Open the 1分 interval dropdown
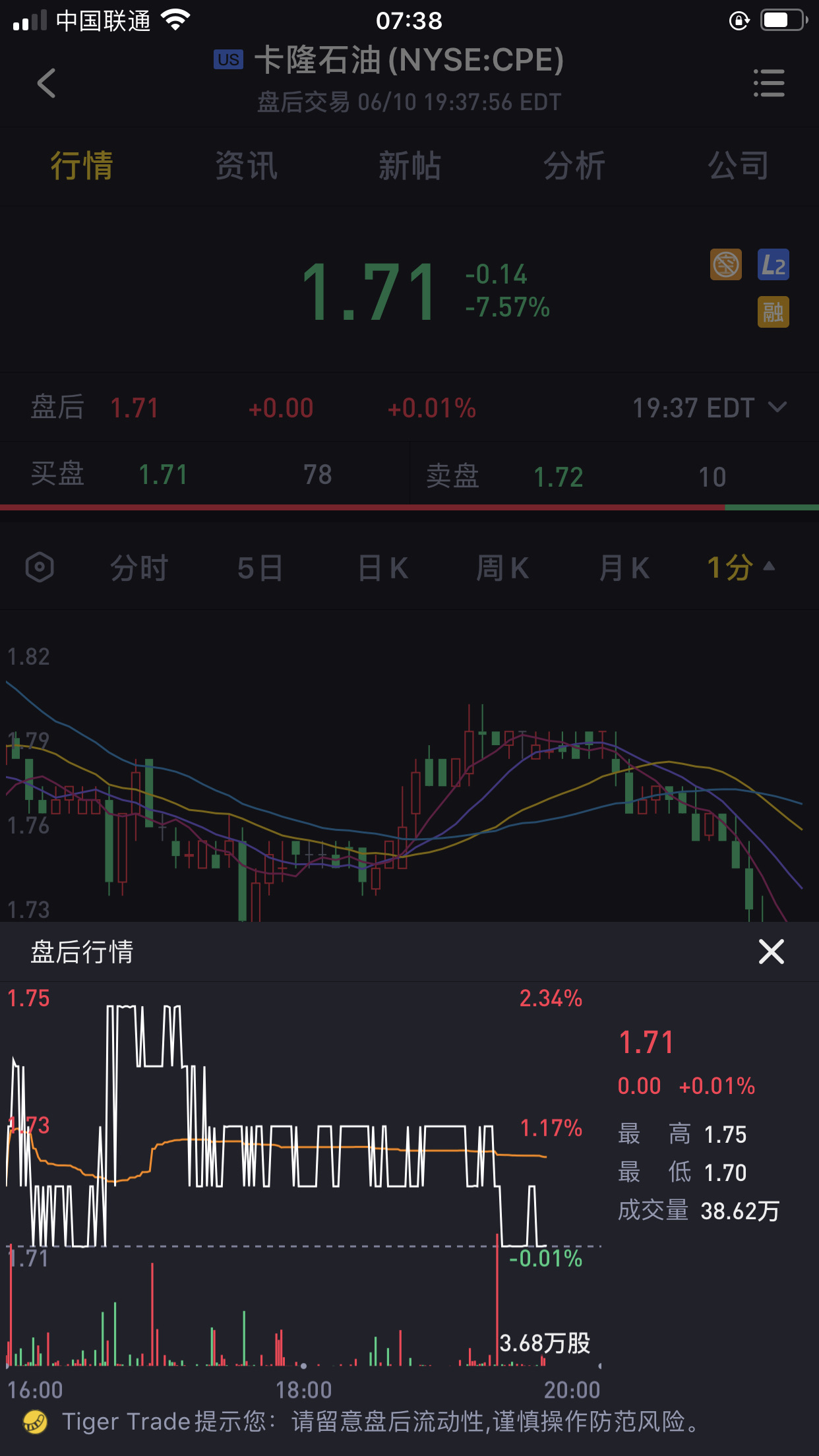 [x=741, y=568]
